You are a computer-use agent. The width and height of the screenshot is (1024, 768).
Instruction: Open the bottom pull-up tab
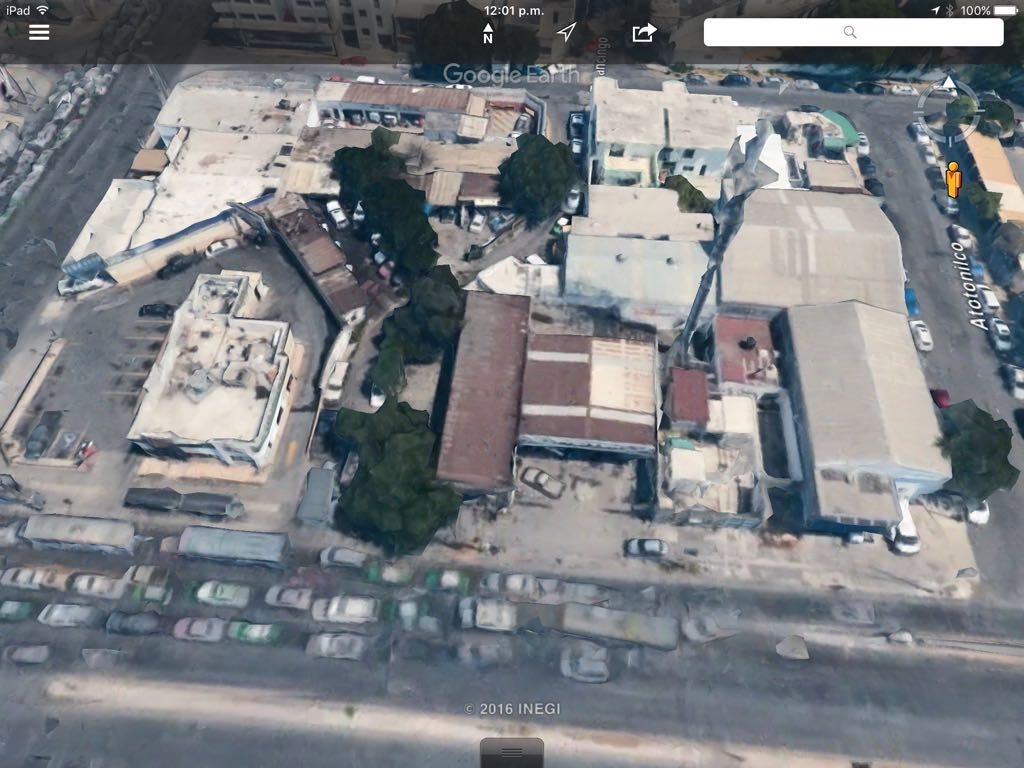(512, 752)
